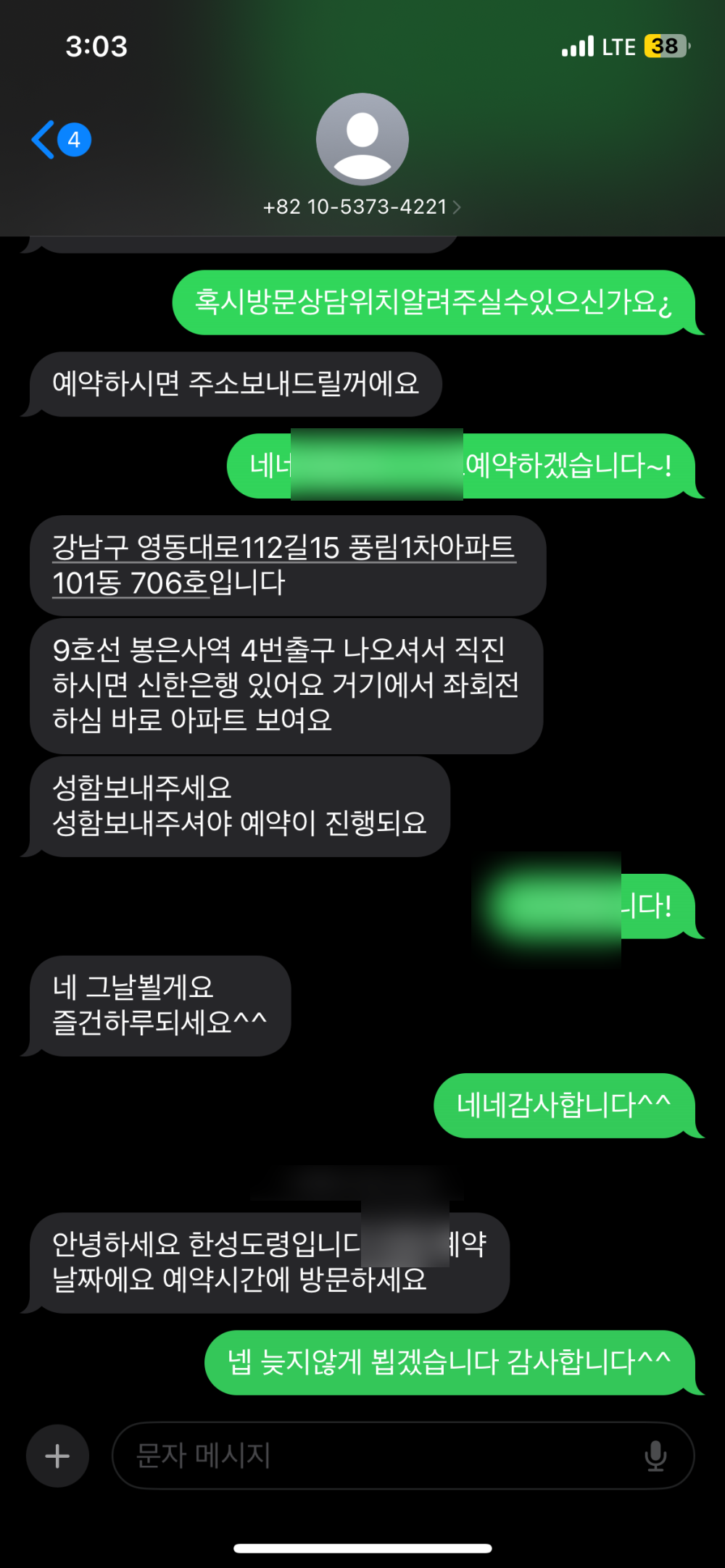Start voice dictation with the microphone icon
Image resolution: width=725 pixels, height=1568 pixels.
(x=655, y=1456)
